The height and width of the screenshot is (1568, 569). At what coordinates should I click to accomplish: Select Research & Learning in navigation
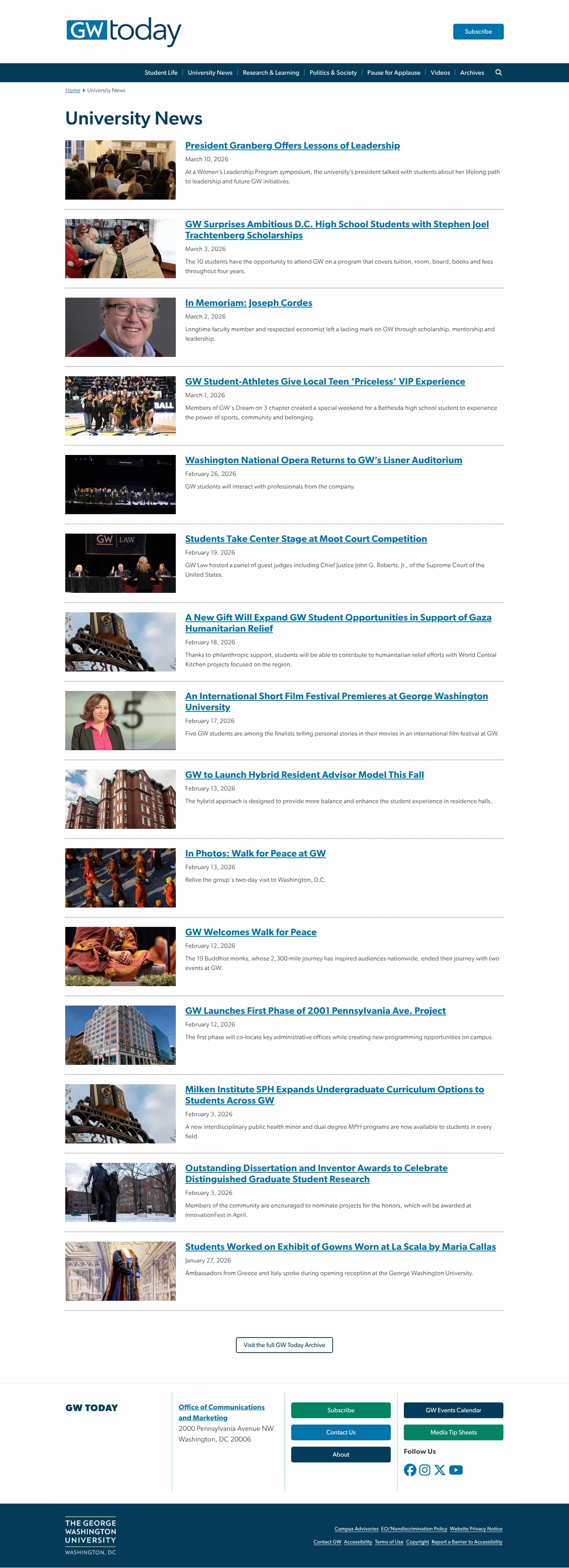[x=271, y=72]
